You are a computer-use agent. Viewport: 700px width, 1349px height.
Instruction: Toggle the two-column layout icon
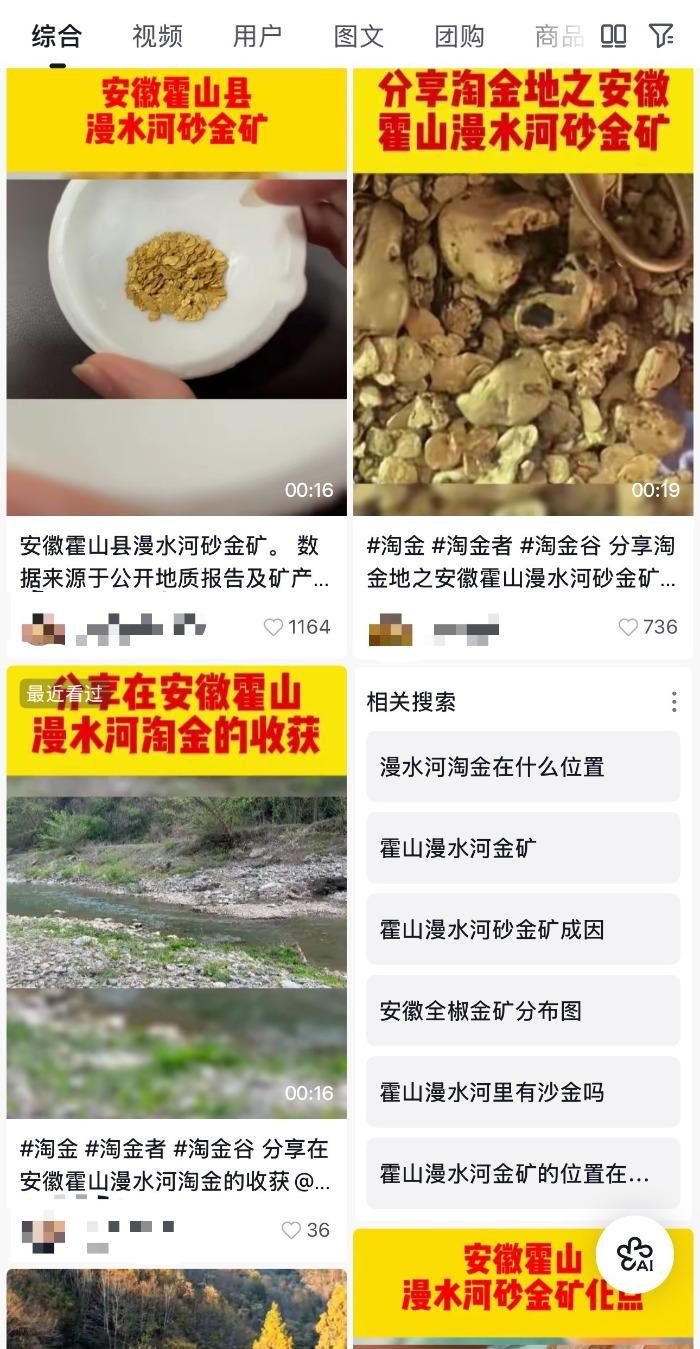613,37
